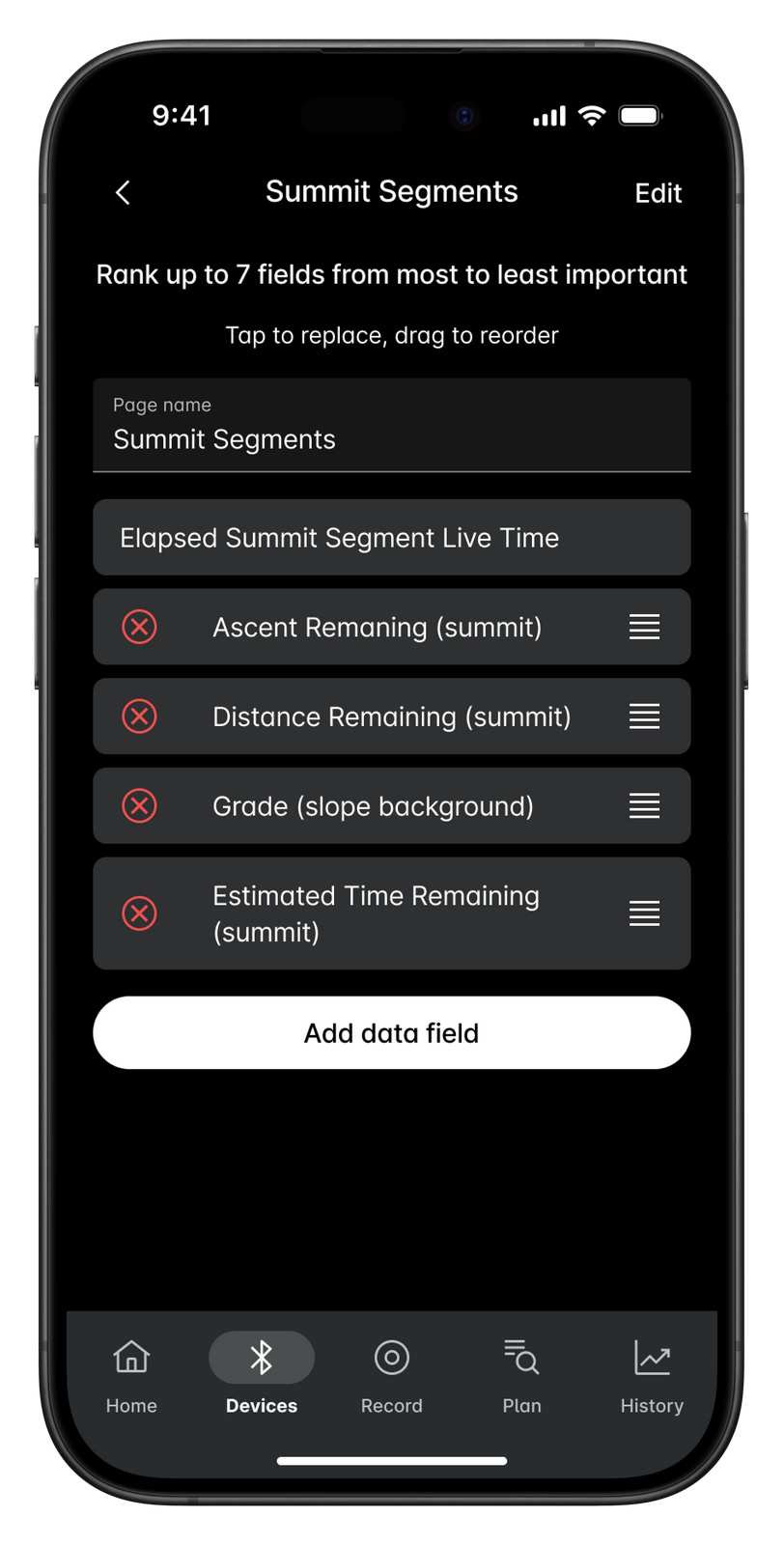Delete Estimated Time Remaining (summit) field
This screenshot has width=784, height=1545.
pyautogui.click(x=140, y=913)
